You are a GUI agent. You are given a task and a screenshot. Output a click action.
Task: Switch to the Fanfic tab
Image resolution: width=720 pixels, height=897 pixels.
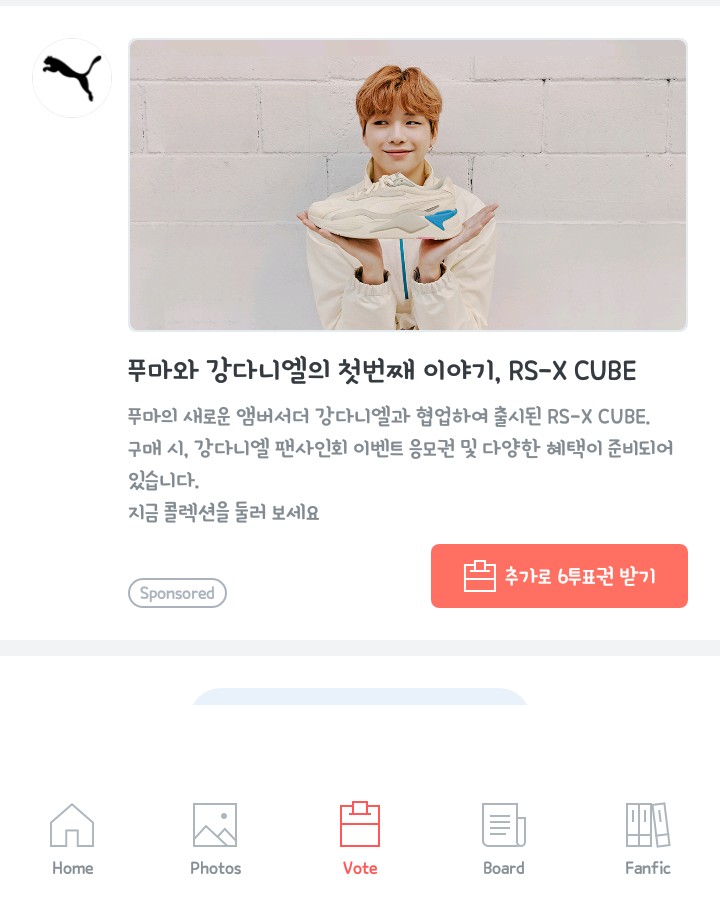coord(647,840)
